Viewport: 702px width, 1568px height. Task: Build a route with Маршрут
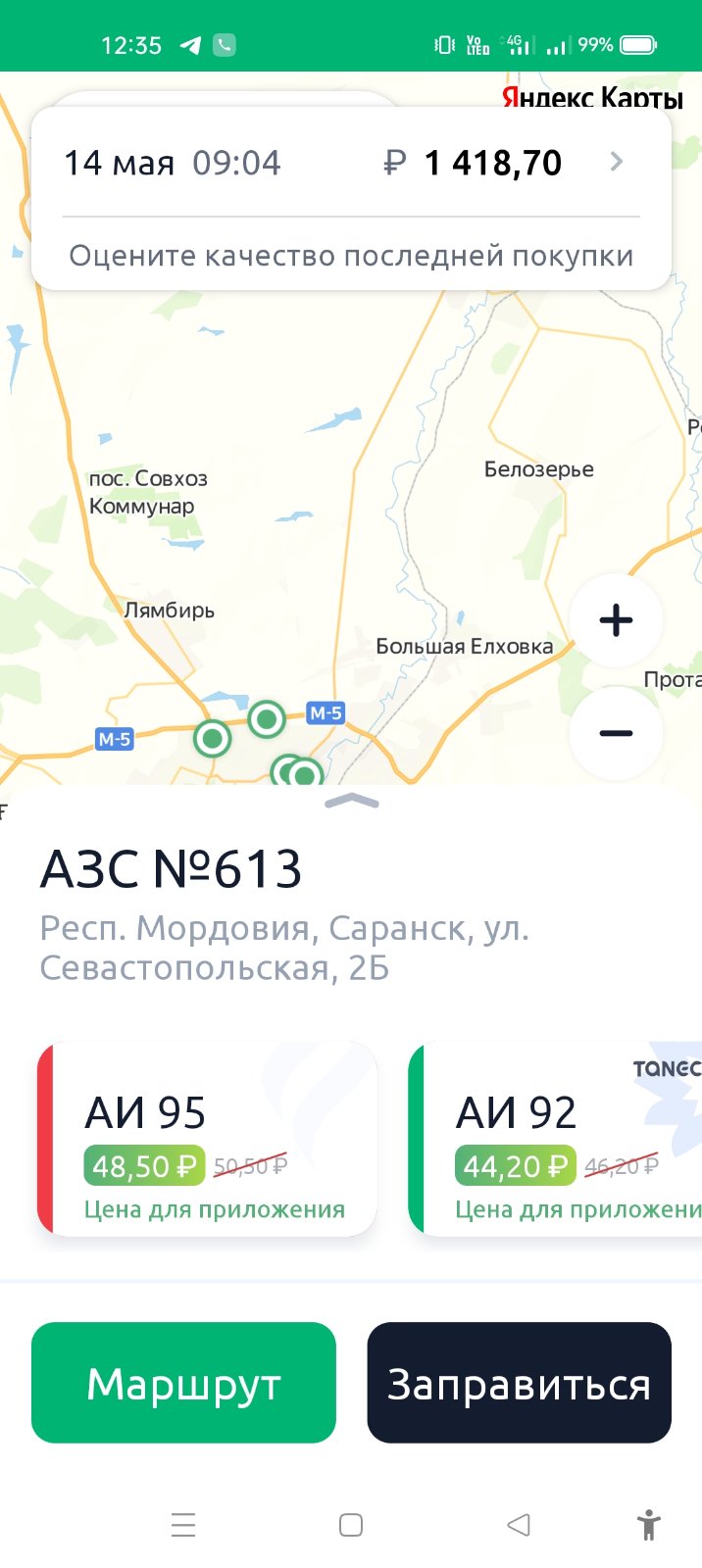(183, 1383)
